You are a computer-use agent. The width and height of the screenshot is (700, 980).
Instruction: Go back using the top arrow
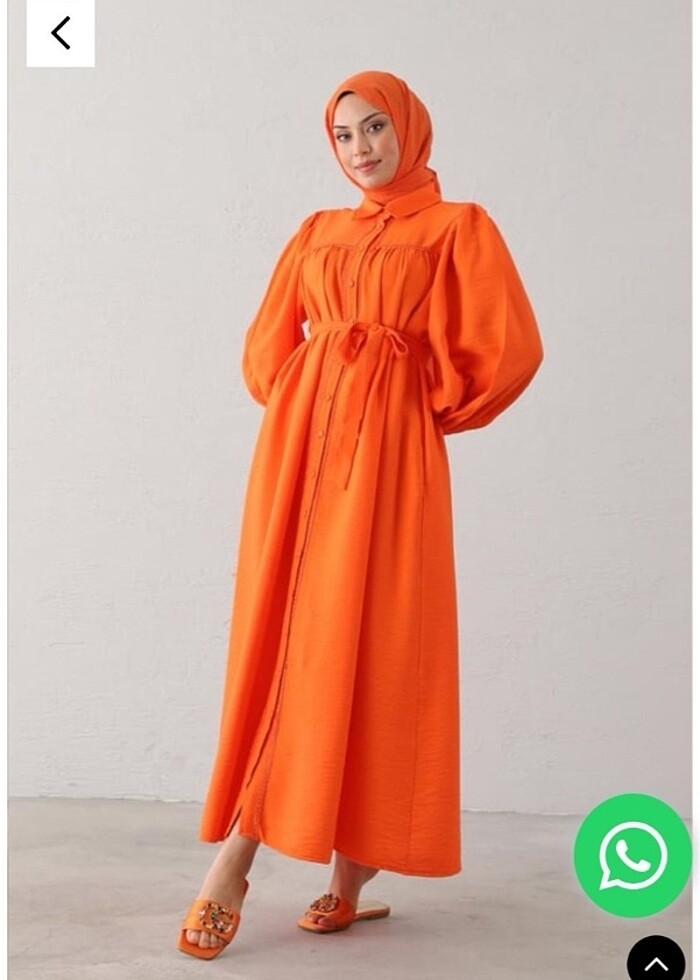tap(60, 33)
